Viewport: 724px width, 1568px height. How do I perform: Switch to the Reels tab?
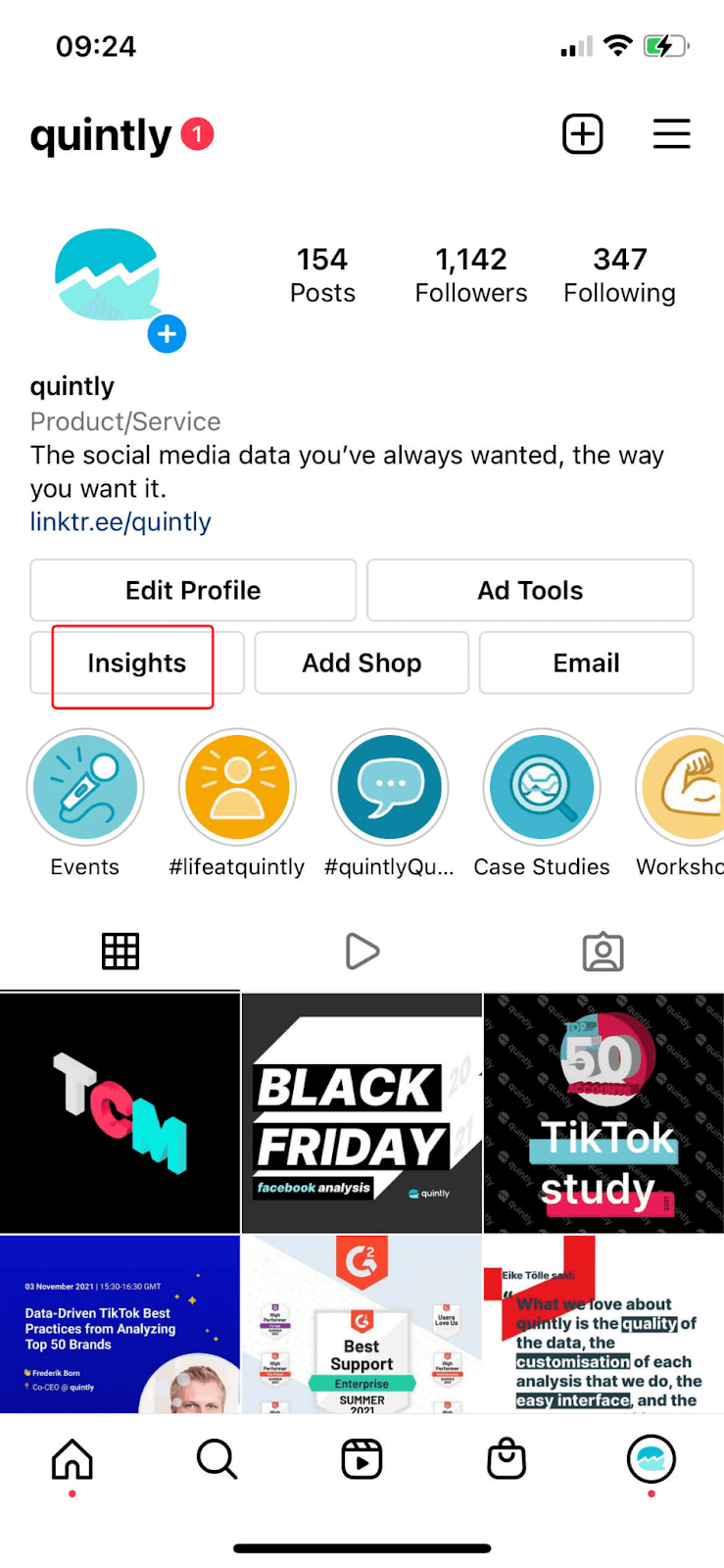tap(362, 952)
